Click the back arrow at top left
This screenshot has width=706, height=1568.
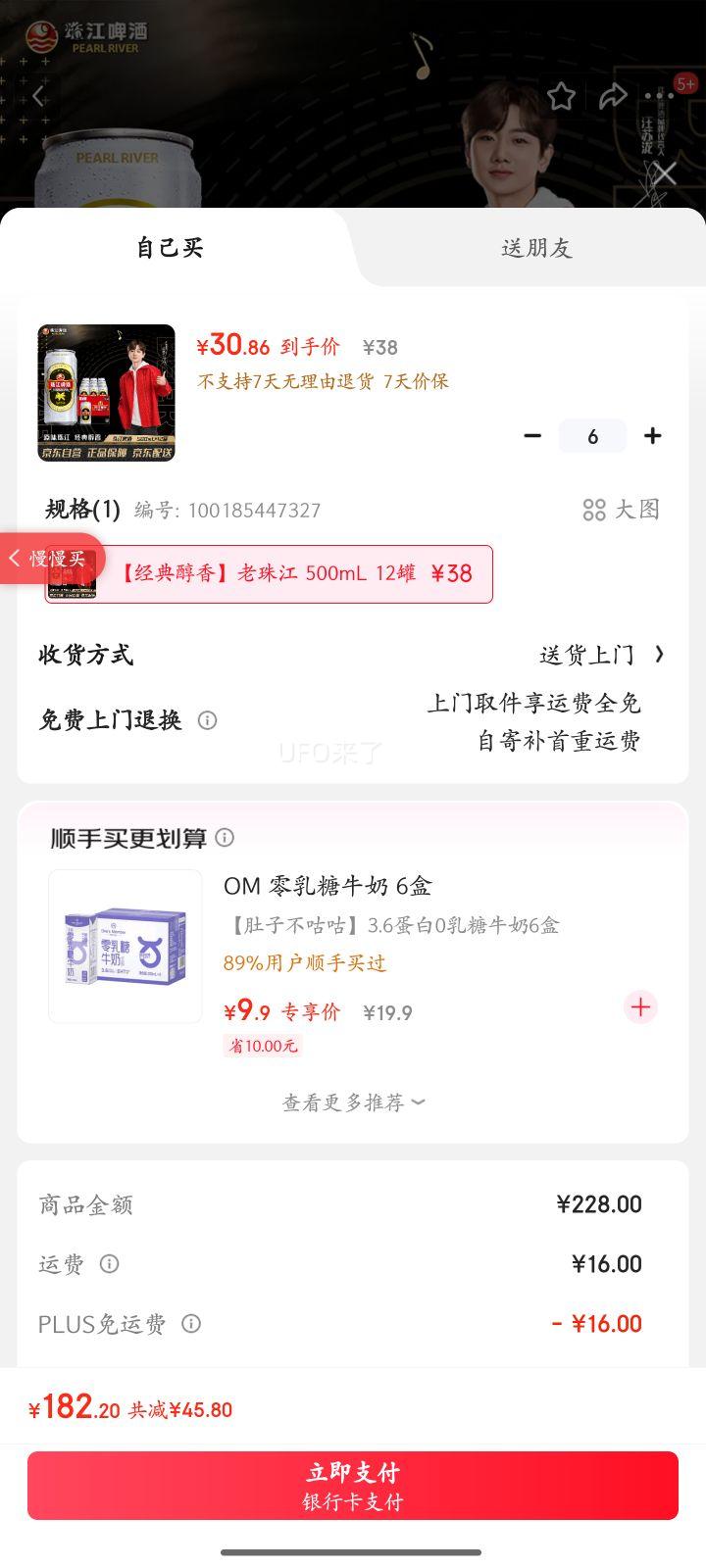[x=37, y=95]
